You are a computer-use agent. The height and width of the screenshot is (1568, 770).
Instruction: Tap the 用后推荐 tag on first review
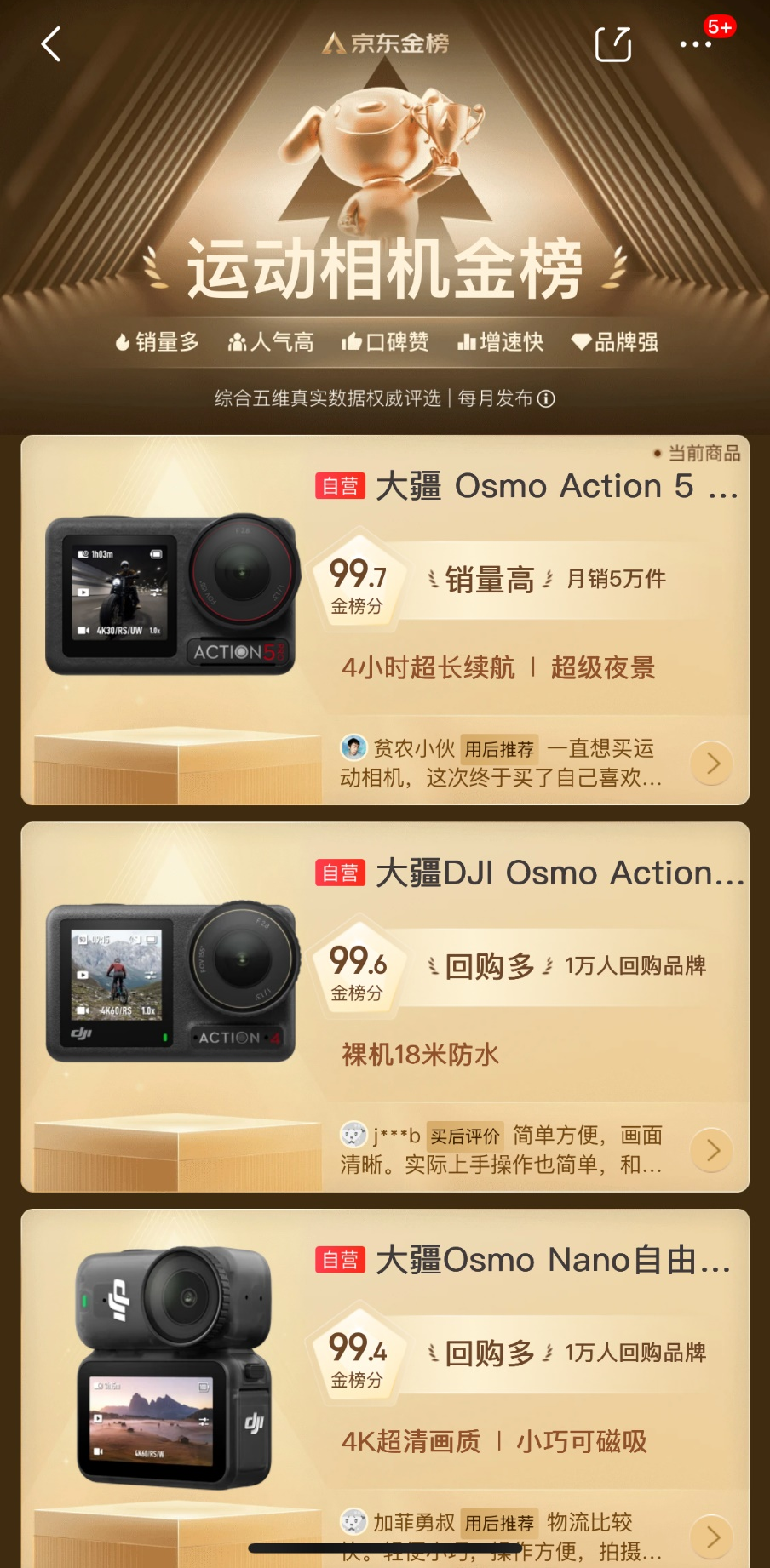click(499, 749)
